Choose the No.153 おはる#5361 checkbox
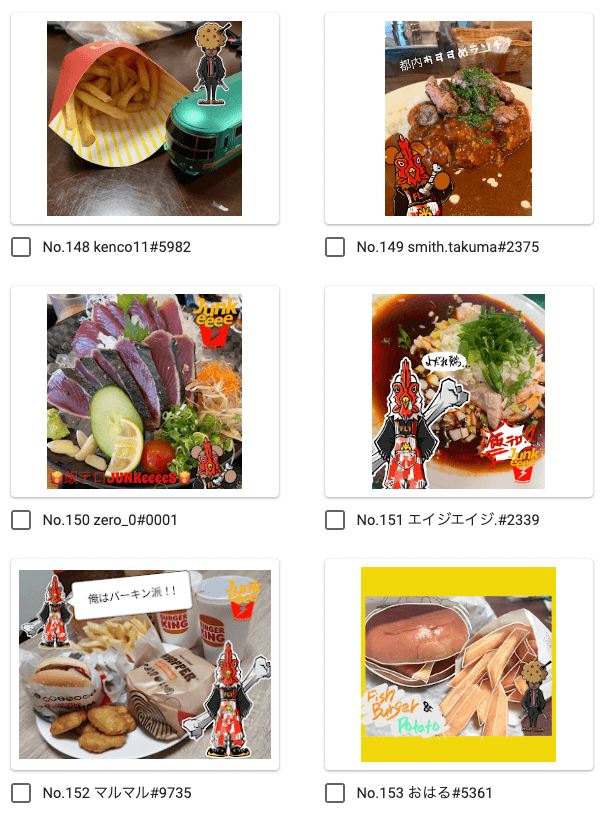 [x=335, y=793]
